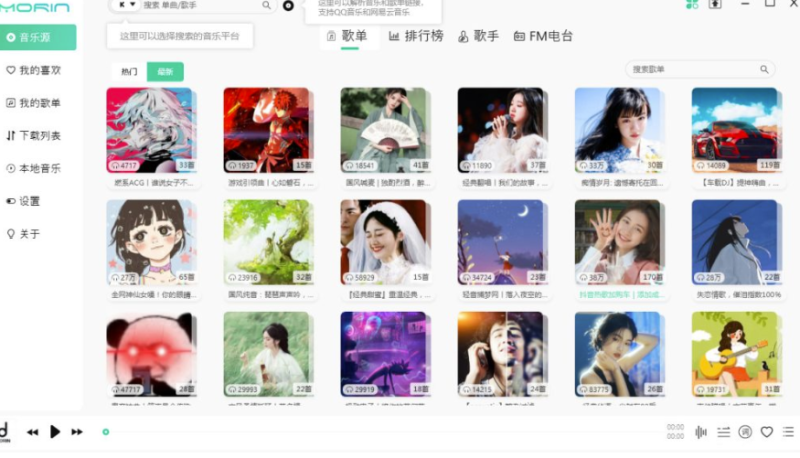Switch to the FM电台 tab

tap(543, 37)
